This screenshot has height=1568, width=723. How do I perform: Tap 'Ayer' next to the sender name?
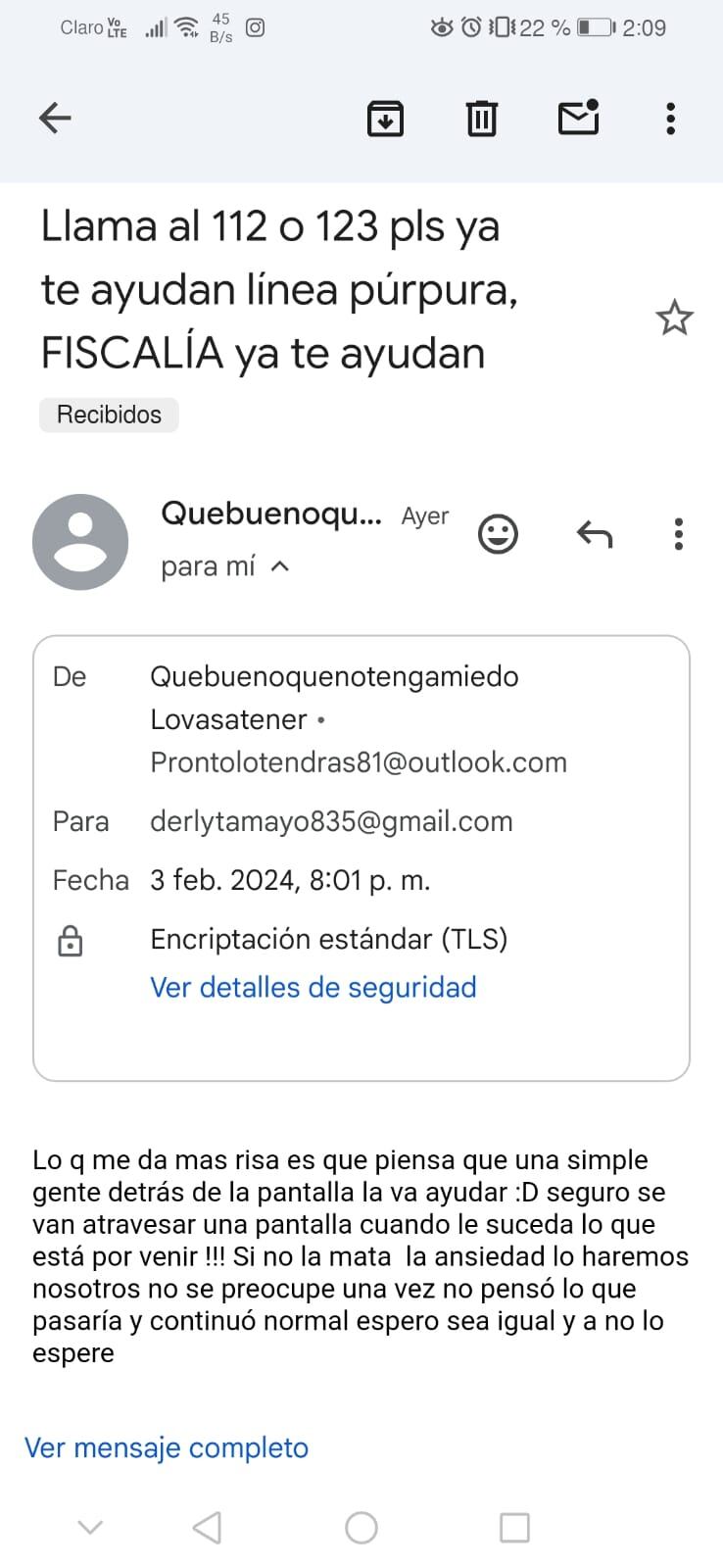click(424, 514)
